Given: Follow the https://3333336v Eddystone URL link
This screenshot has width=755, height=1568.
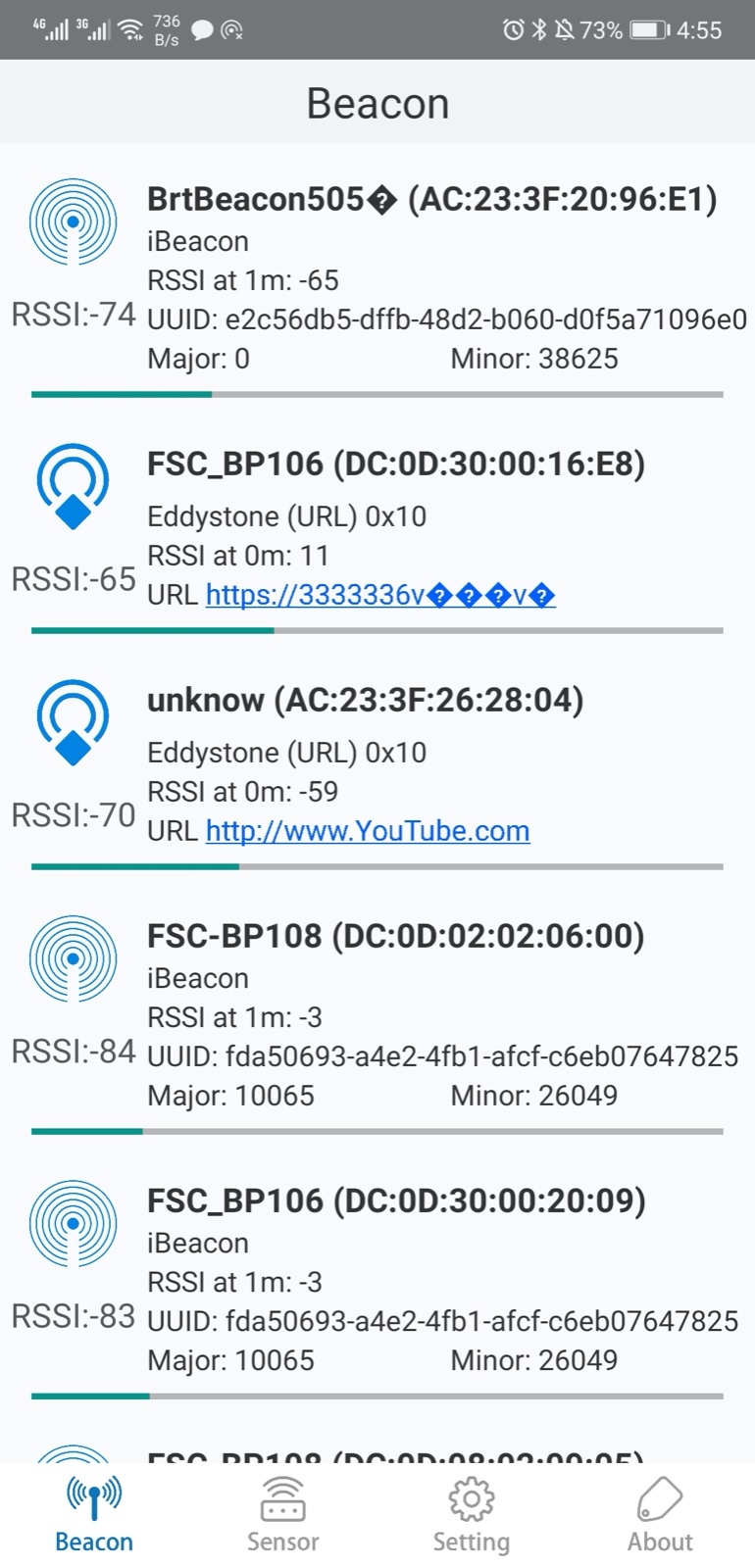Looking at the screenshot, I should pyautogui.click(x=380, y=595).
